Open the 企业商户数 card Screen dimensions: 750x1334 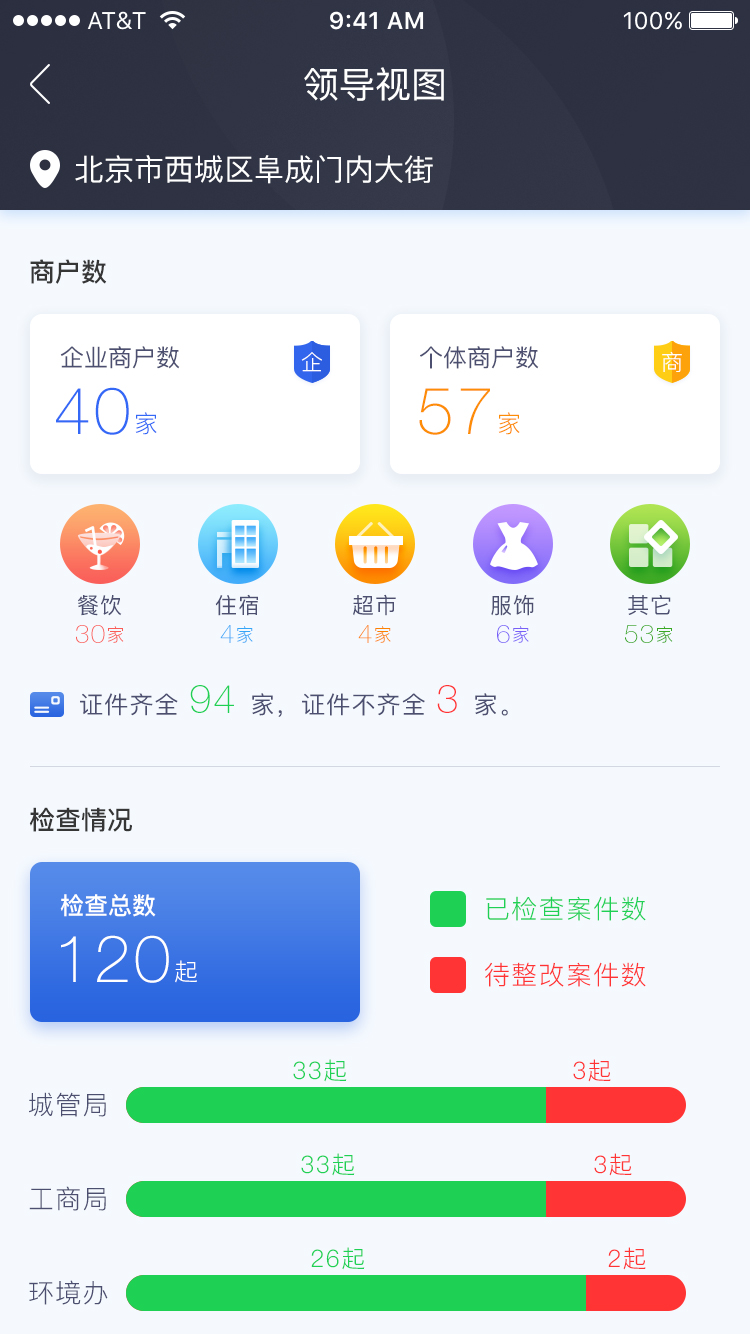click(x=195, y=394)
